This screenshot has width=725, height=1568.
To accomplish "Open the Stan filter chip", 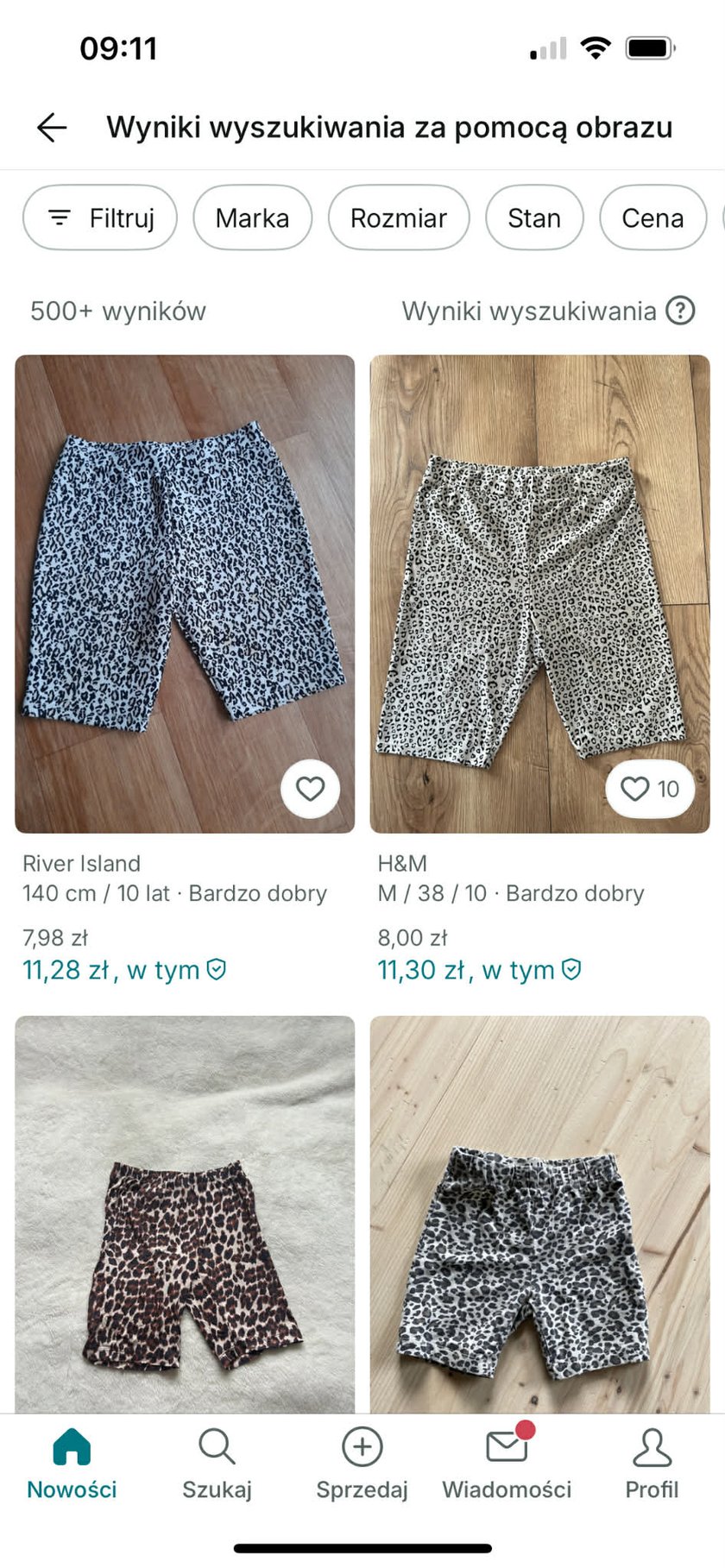I will (534, 218).
